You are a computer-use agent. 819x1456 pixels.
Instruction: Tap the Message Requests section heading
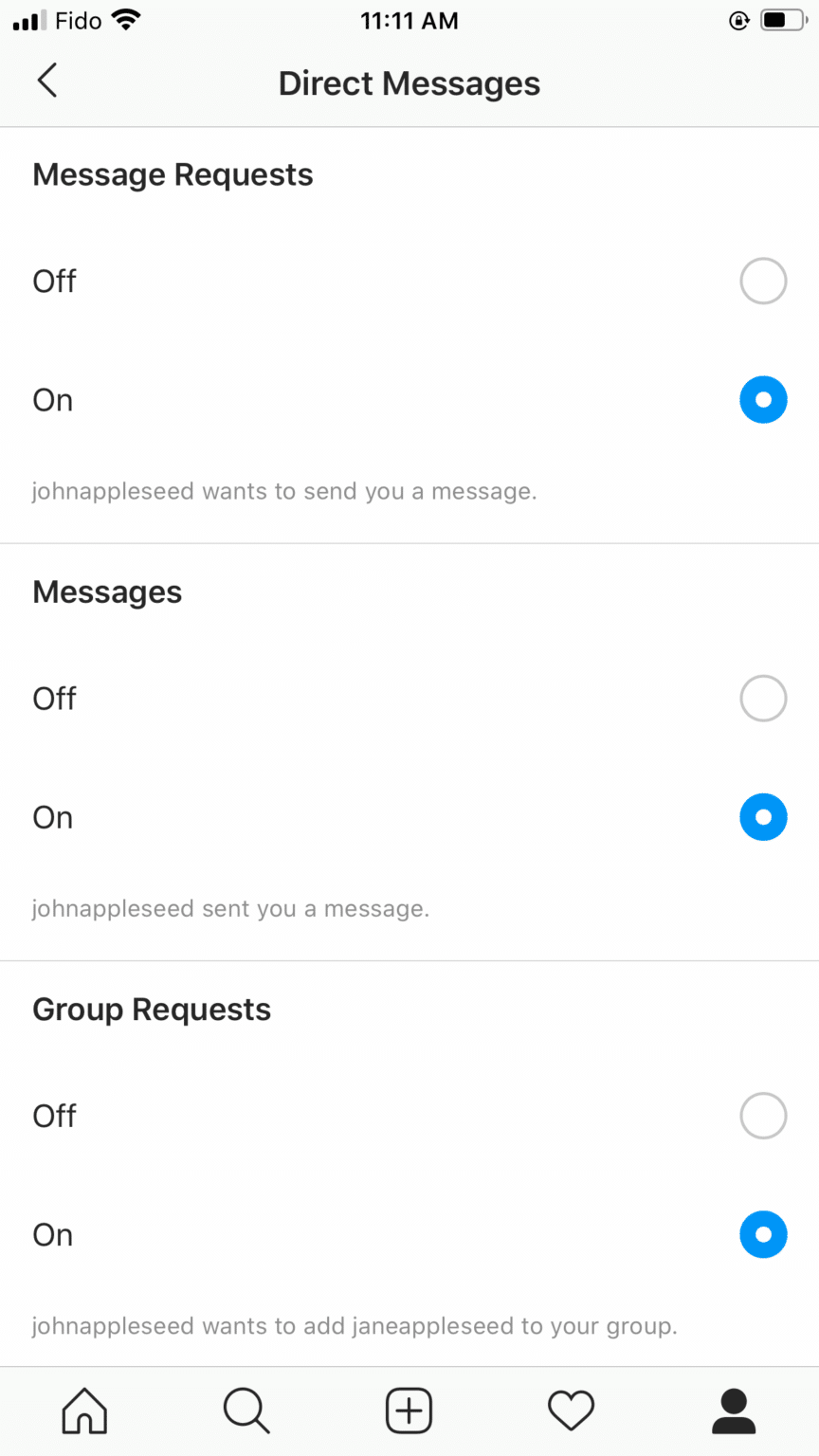[x=173, y=174]
